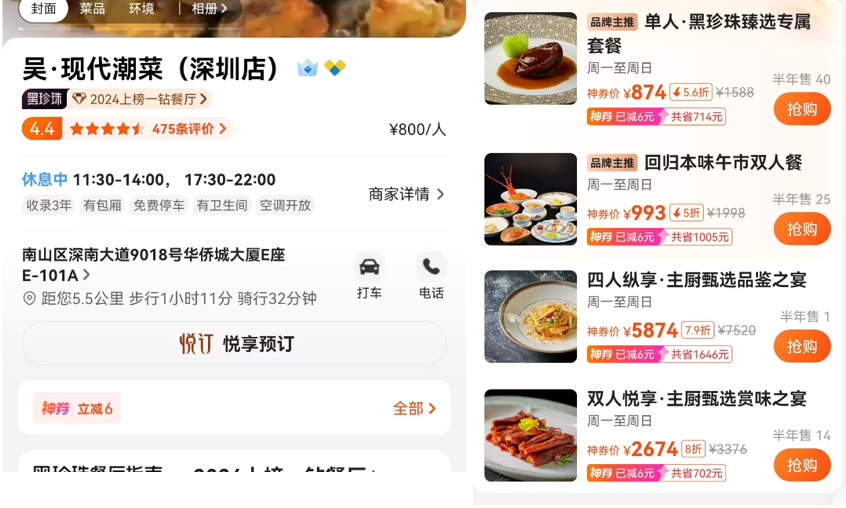This screenshot has height=508, width=846.
Task: Open the 相册 photo album
Action: (209, 9)
